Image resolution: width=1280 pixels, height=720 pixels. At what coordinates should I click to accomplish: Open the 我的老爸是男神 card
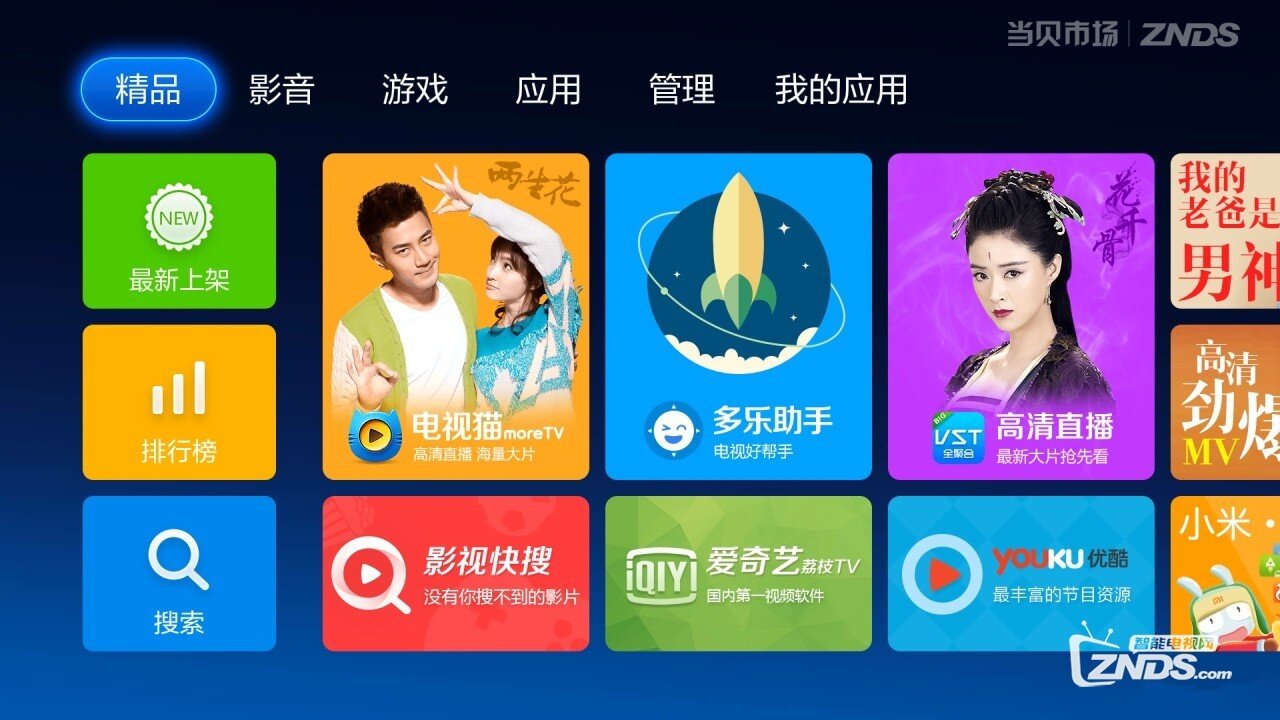click(x=1226, y=231)
